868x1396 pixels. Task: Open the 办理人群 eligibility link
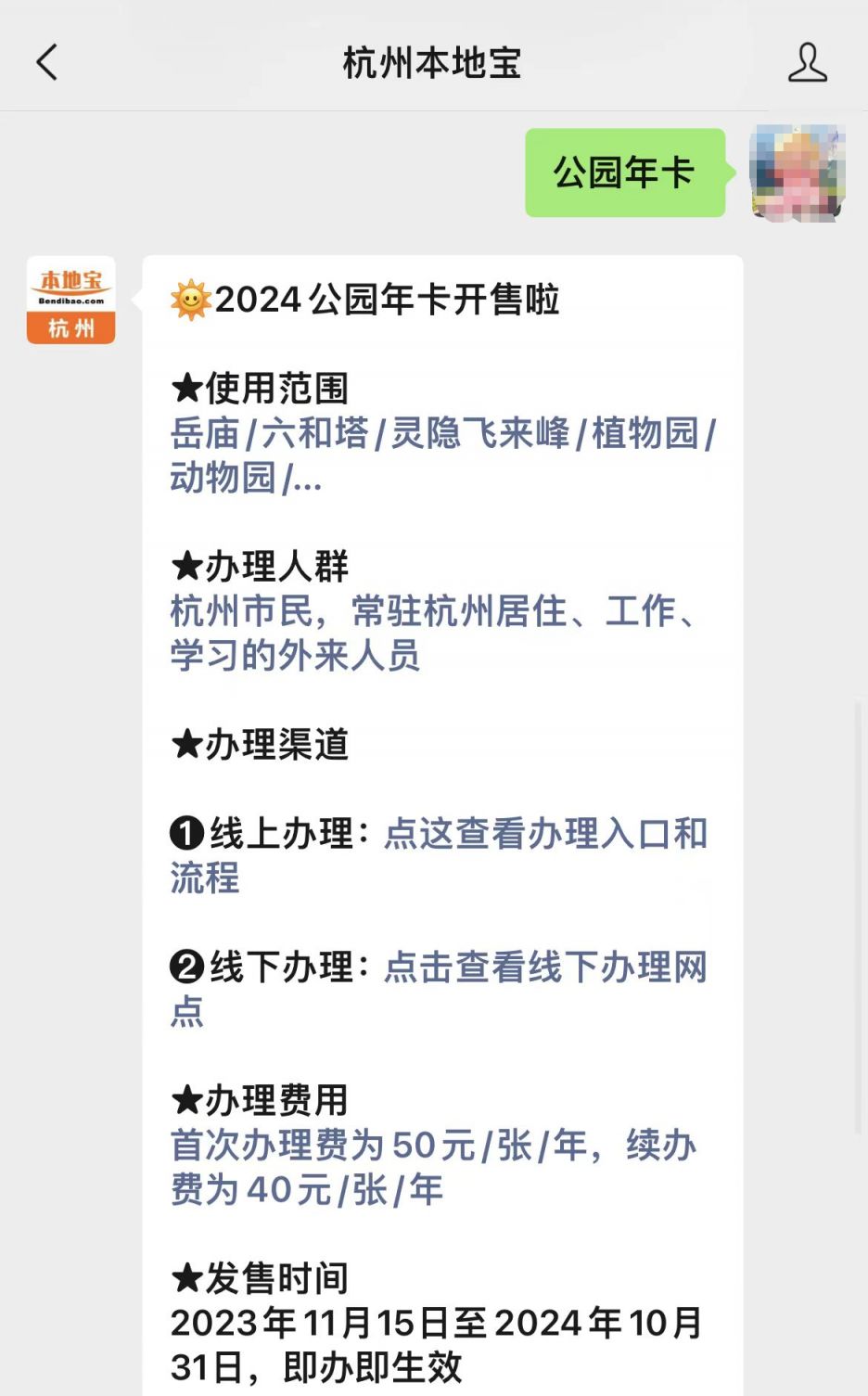point(434,634)
